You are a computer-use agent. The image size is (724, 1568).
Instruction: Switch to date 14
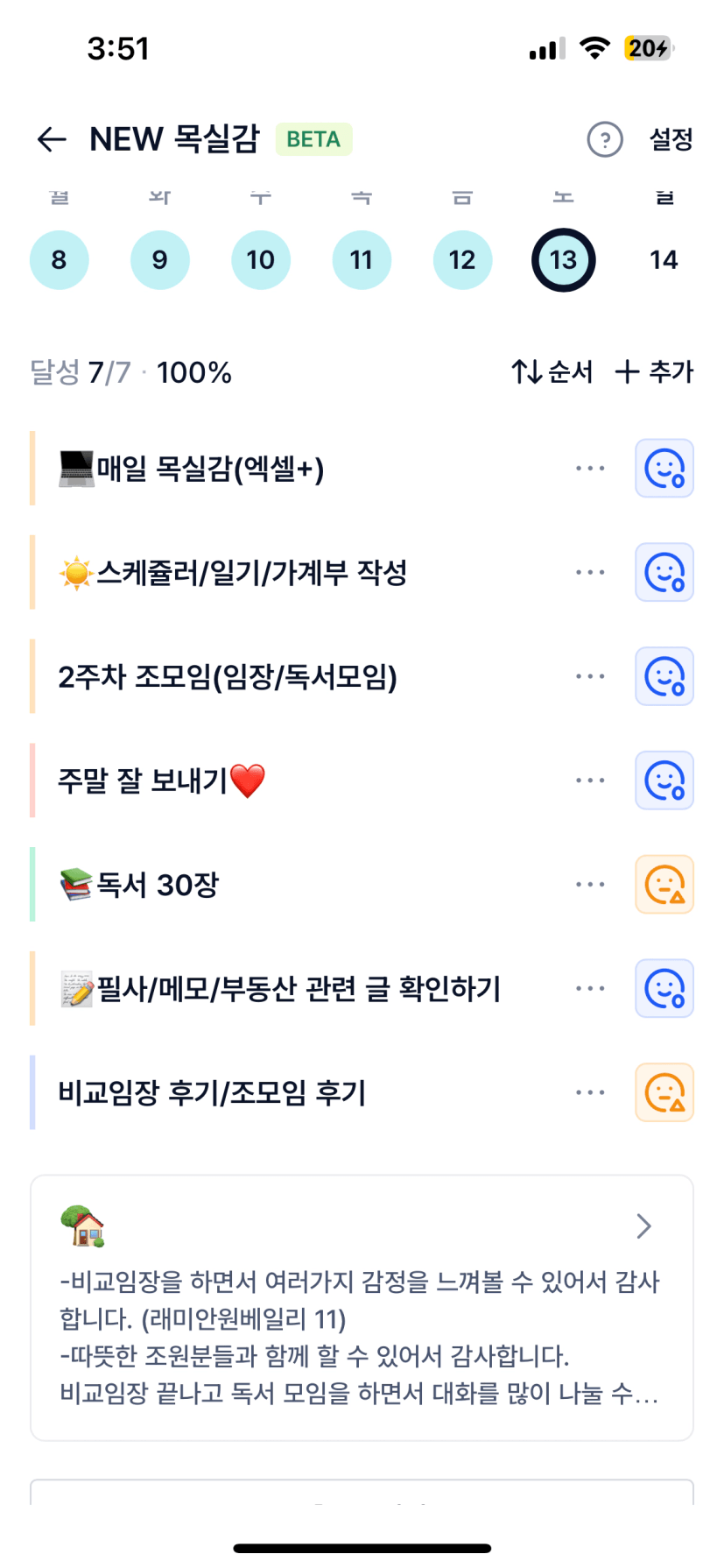coord(664,260)
